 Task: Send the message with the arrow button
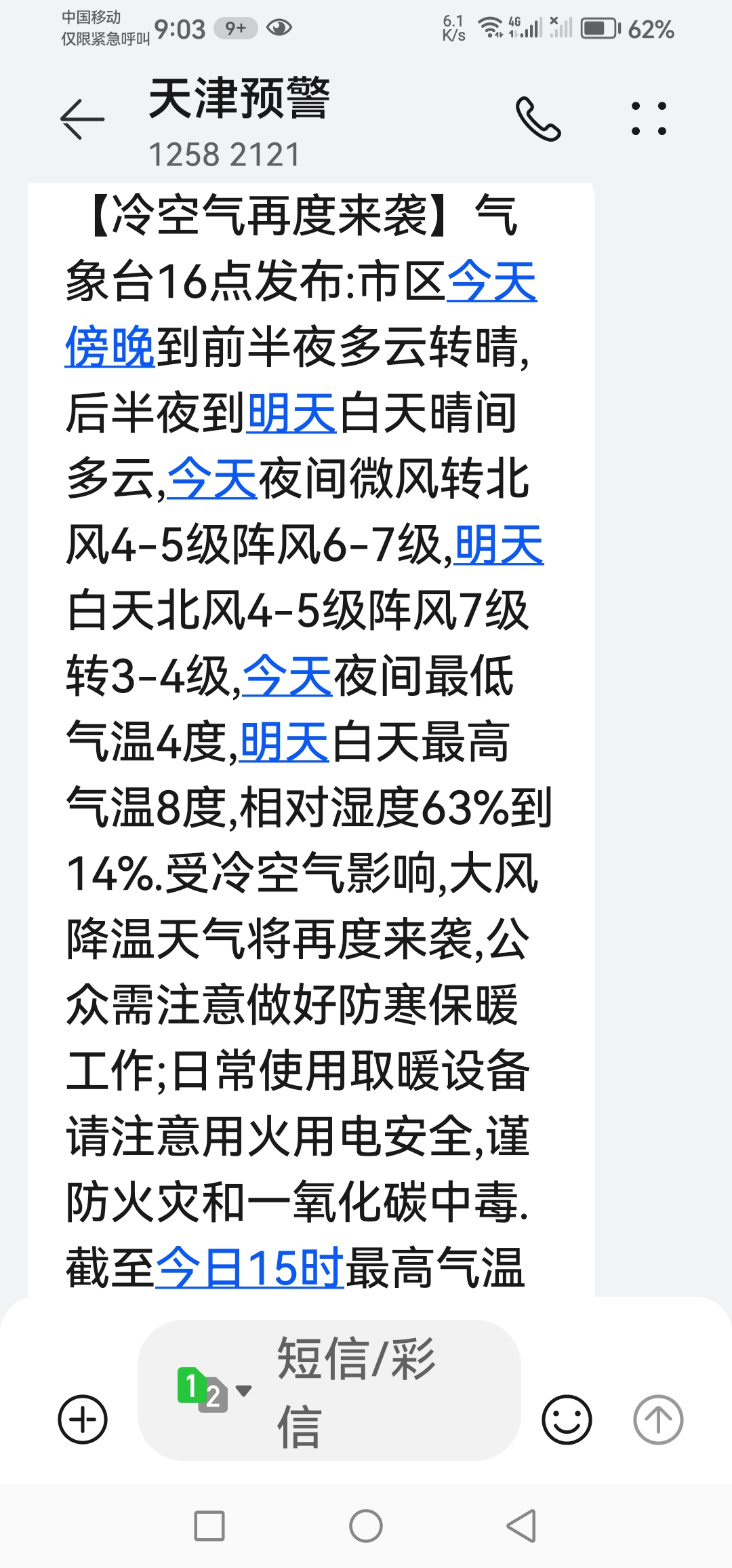(x=658, y=1419)
